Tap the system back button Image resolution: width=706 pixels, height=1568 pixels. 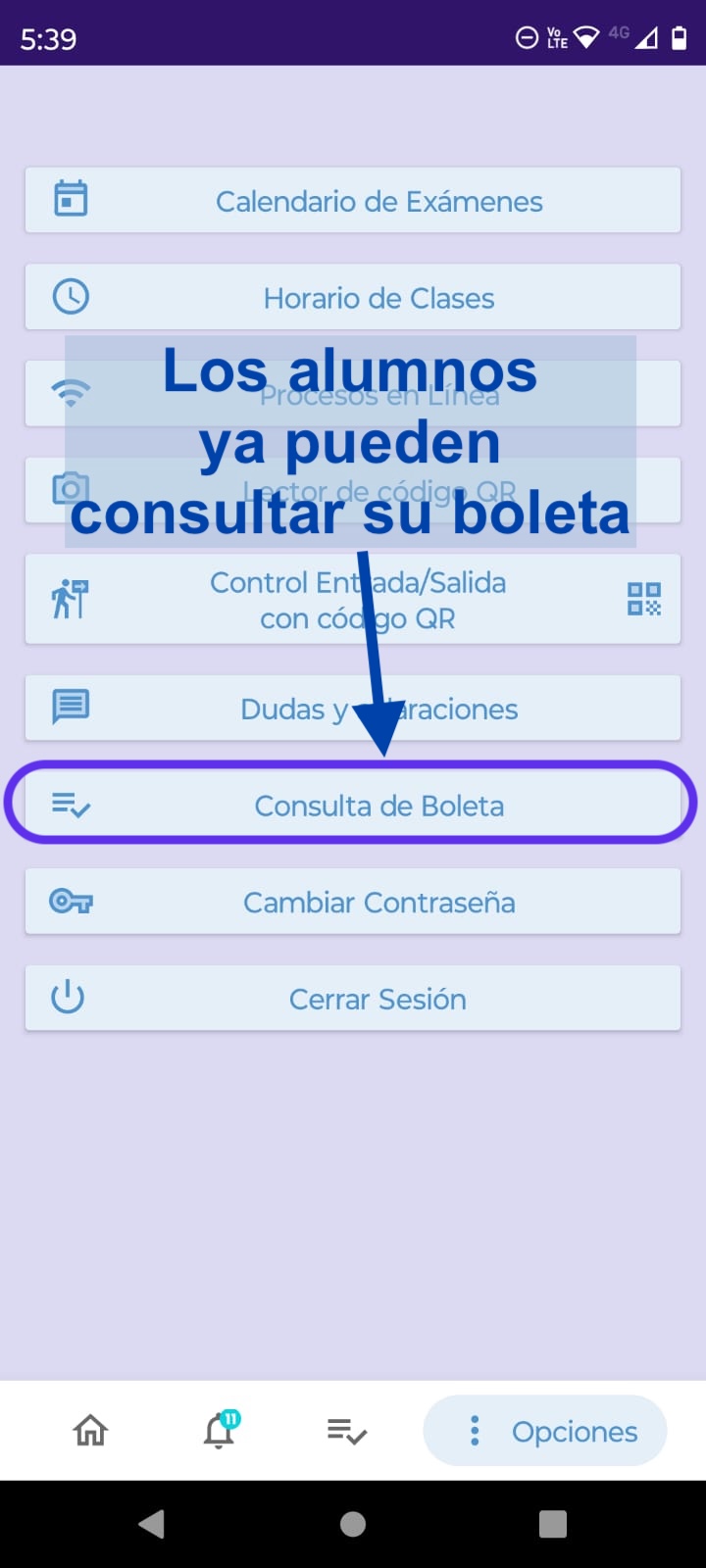point(151,1524)
